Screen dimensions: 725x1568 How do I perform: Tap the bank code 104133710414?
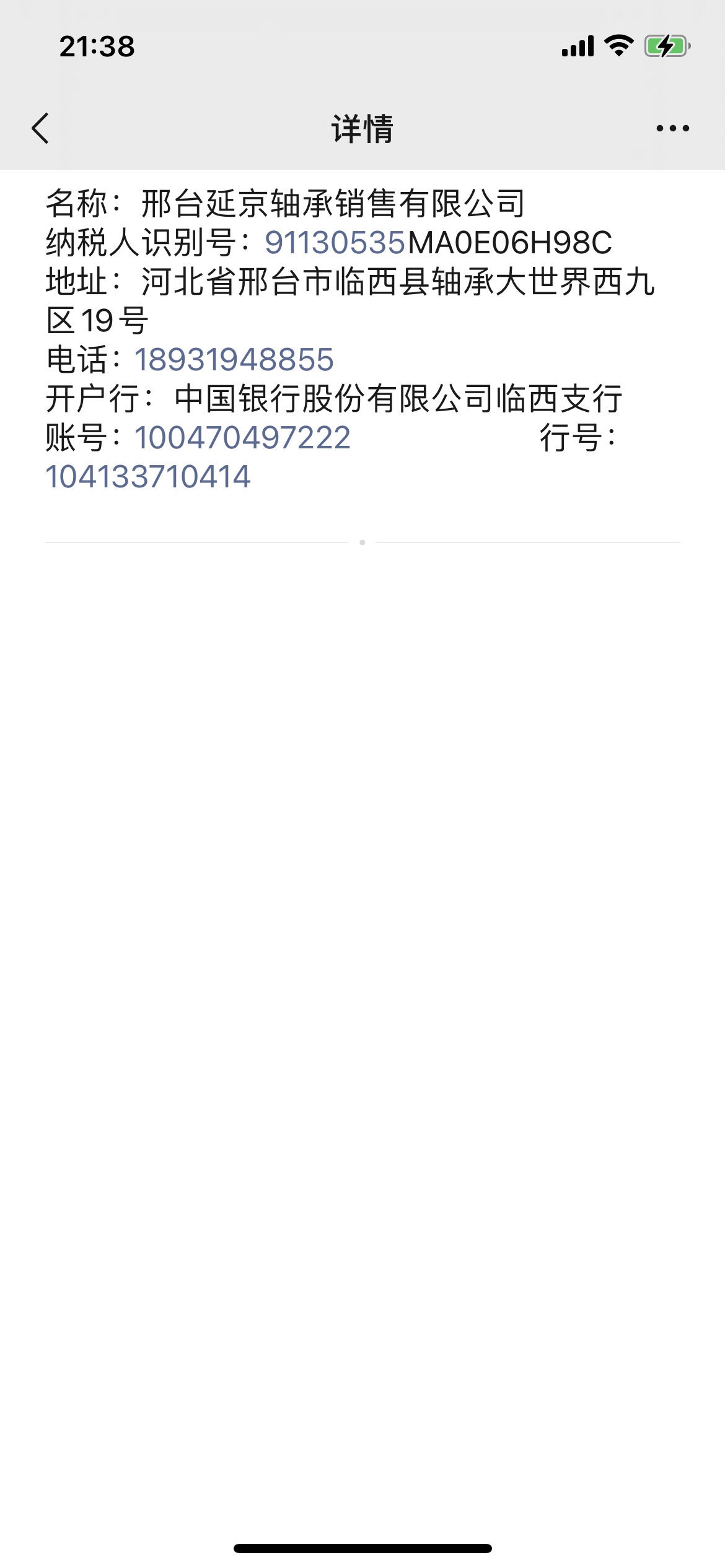click(148, 477)
